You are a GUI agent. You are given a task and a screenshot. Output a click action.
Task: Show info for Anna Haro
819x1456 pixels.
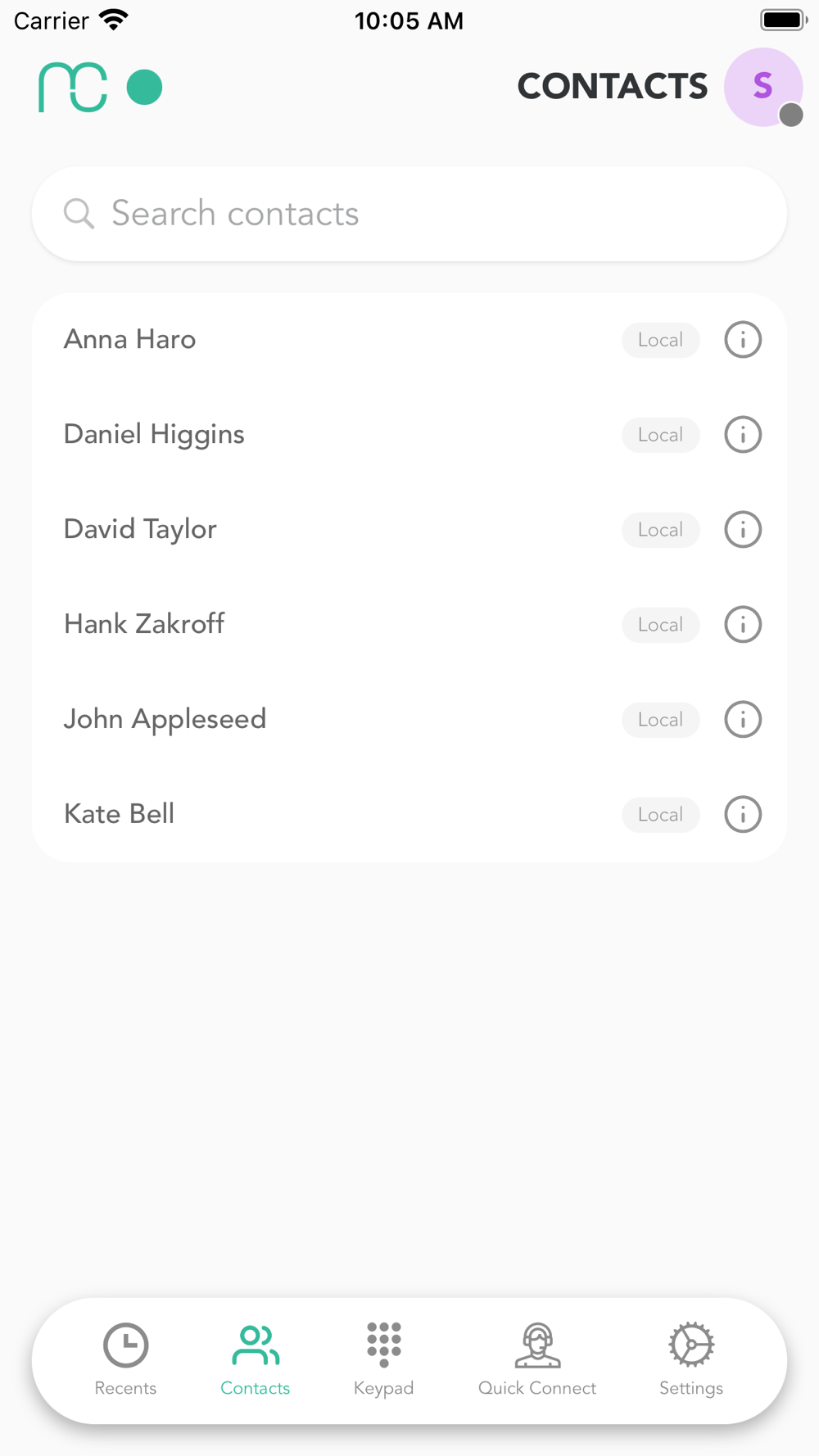coord(743,340)
